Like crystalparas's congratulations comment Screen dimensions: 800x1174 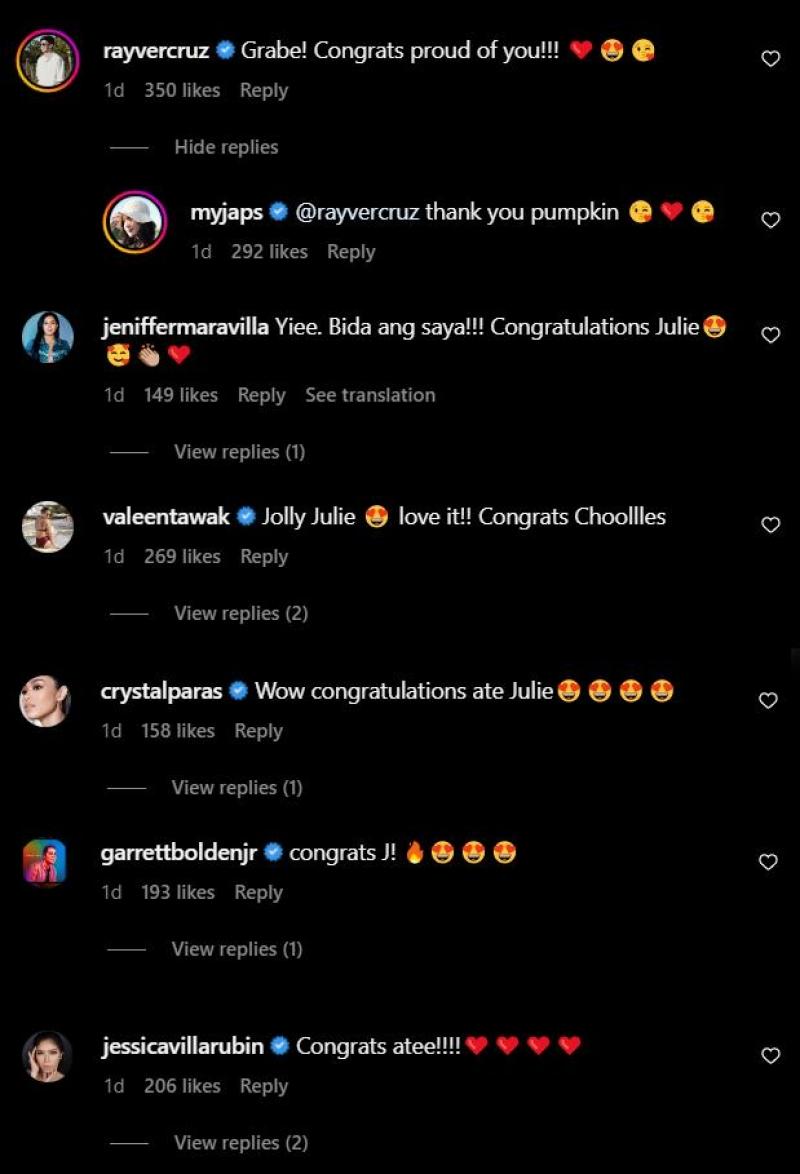tap(768, 700)
